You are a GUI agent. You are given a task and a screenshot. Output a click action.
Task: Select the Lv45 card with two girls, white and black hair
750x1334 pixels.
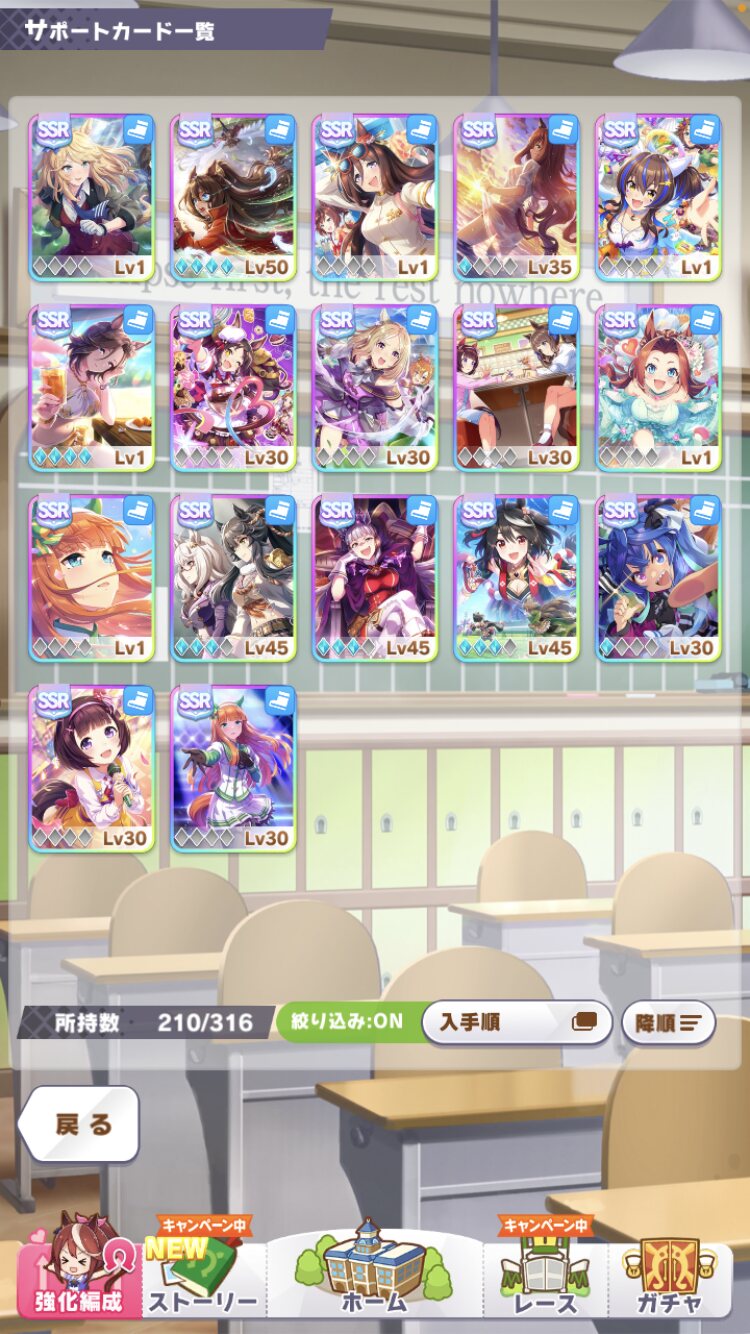tap(233, 578)
